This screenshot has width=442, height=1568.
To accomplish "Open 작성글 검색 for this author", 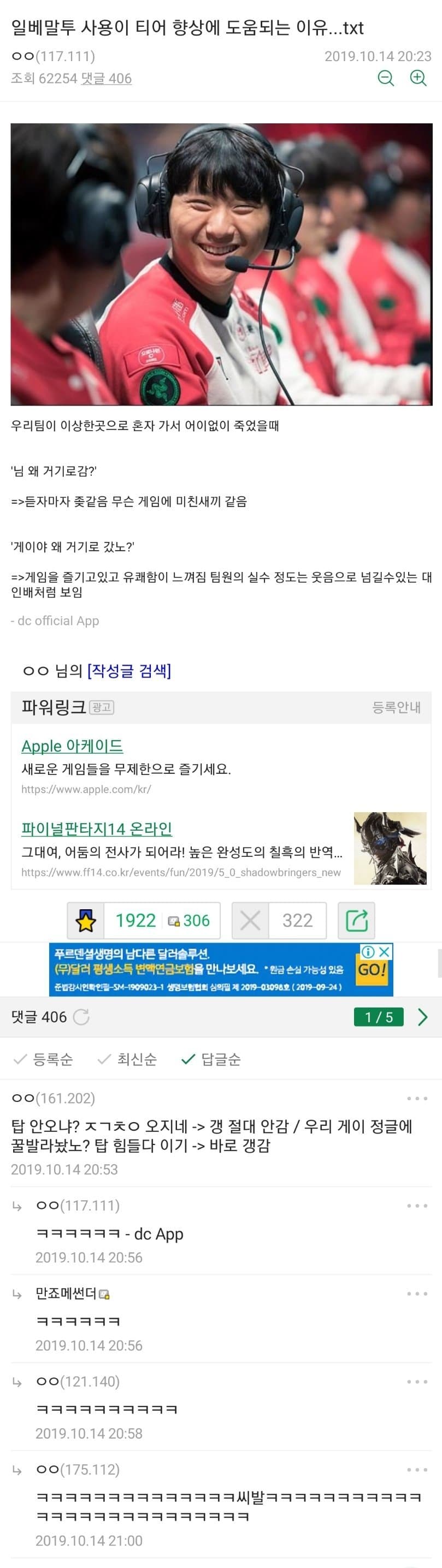I will [129, 671].
